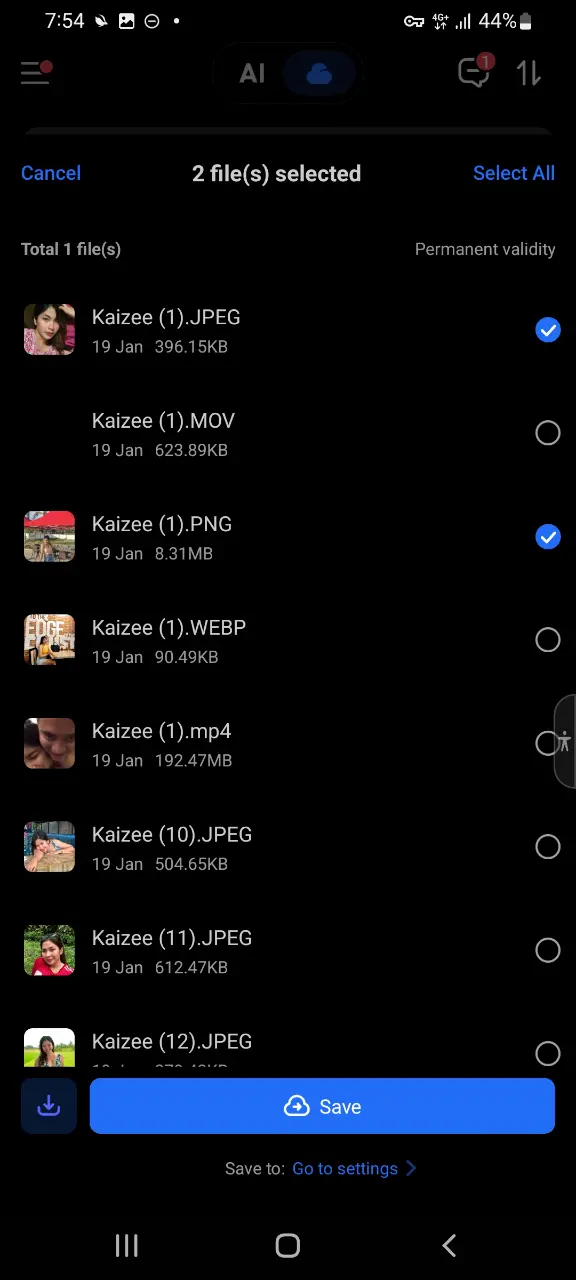Select Kaizee (1).WEBP file

click(x=548, y=640)
